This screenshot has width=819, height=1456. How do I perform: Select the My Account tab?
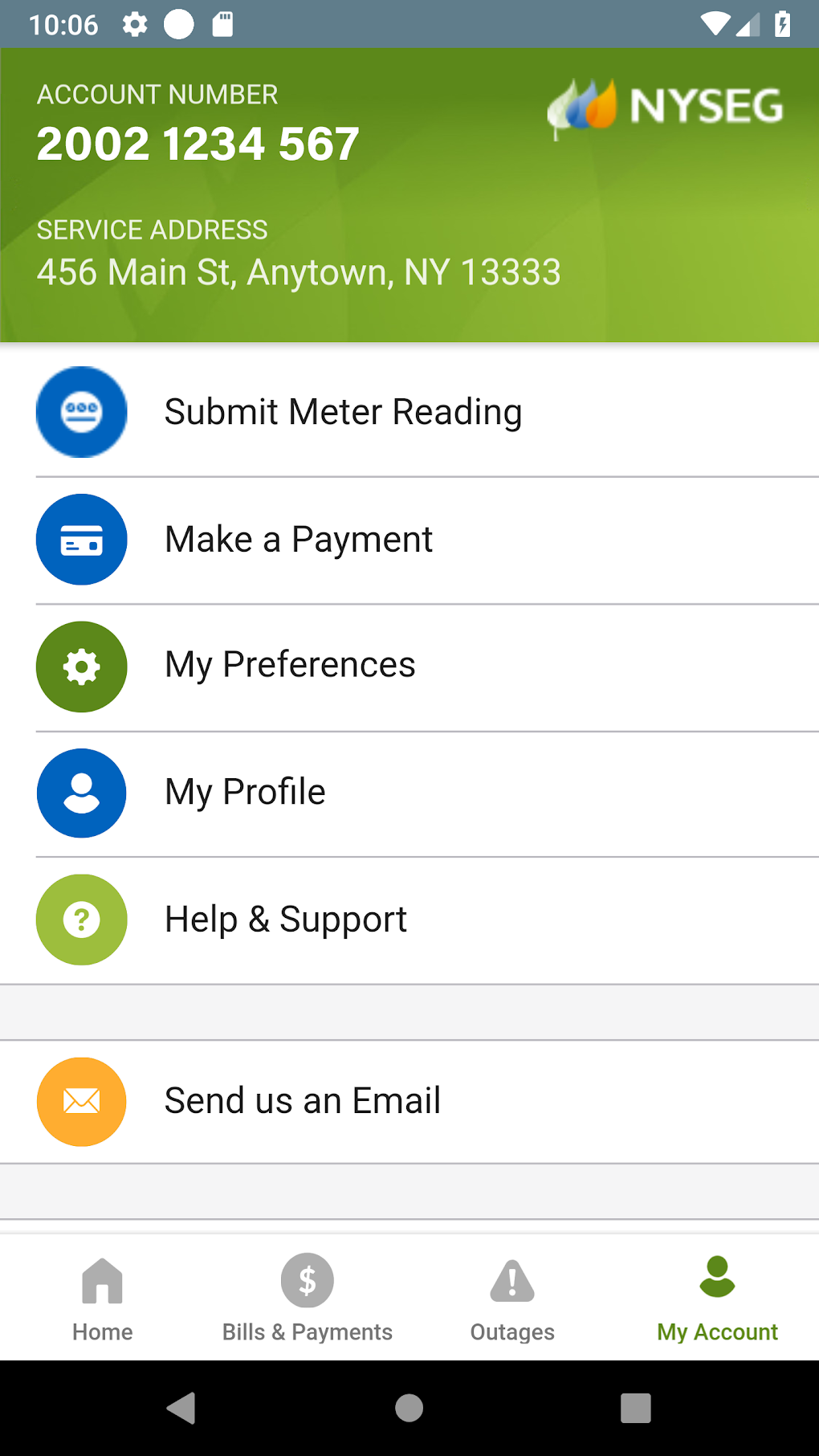click(x=717, y=1297)
